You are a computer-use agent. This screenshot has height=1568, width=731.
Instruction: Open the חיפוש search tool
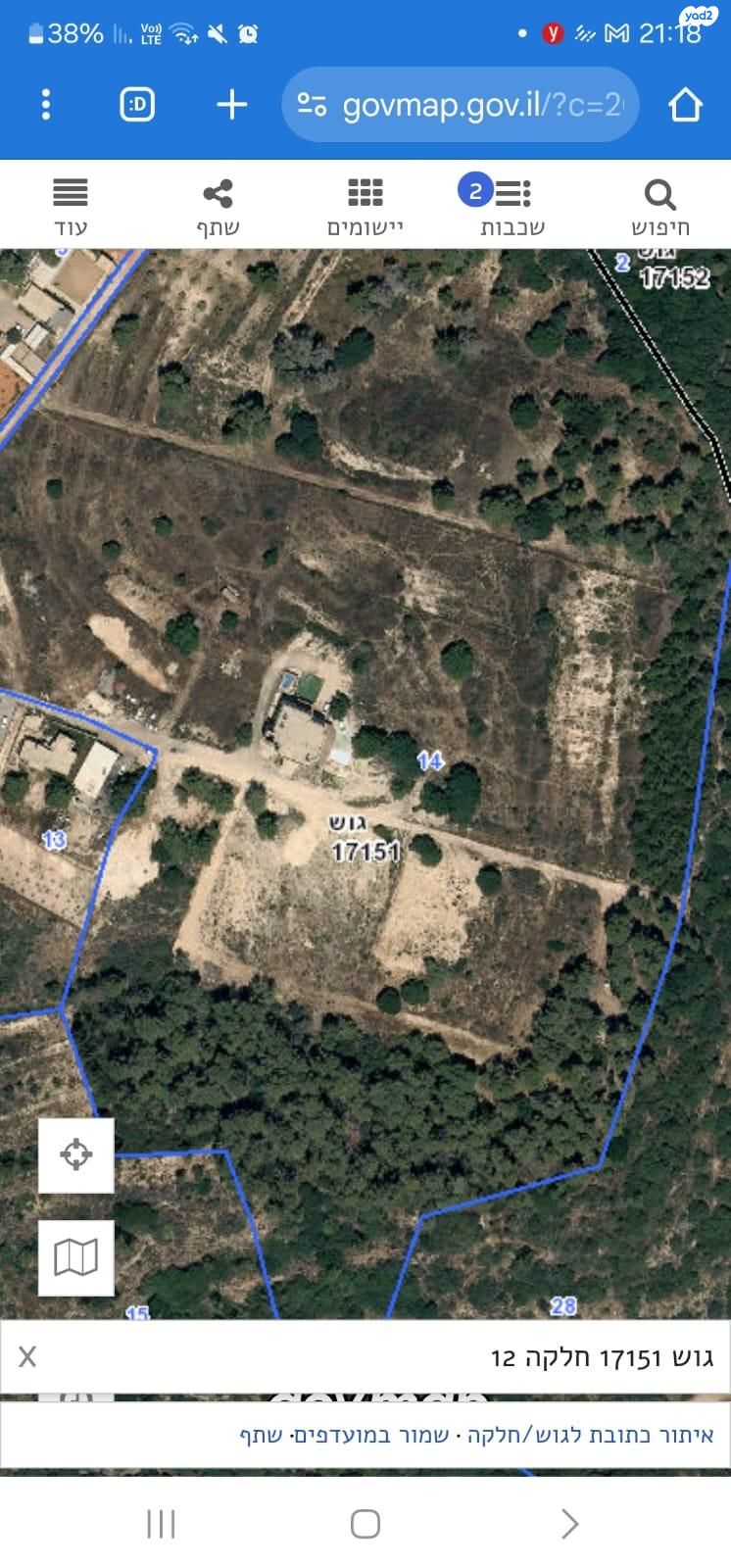pos(660,207)
